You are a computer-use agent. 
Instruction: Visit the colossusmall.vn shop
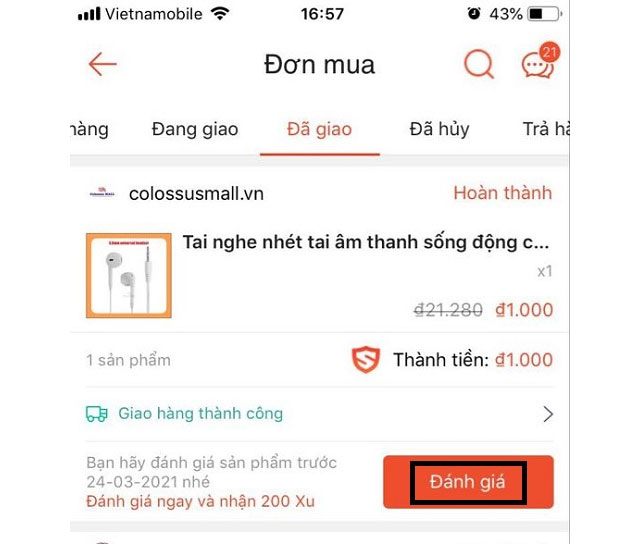[196, 193]
